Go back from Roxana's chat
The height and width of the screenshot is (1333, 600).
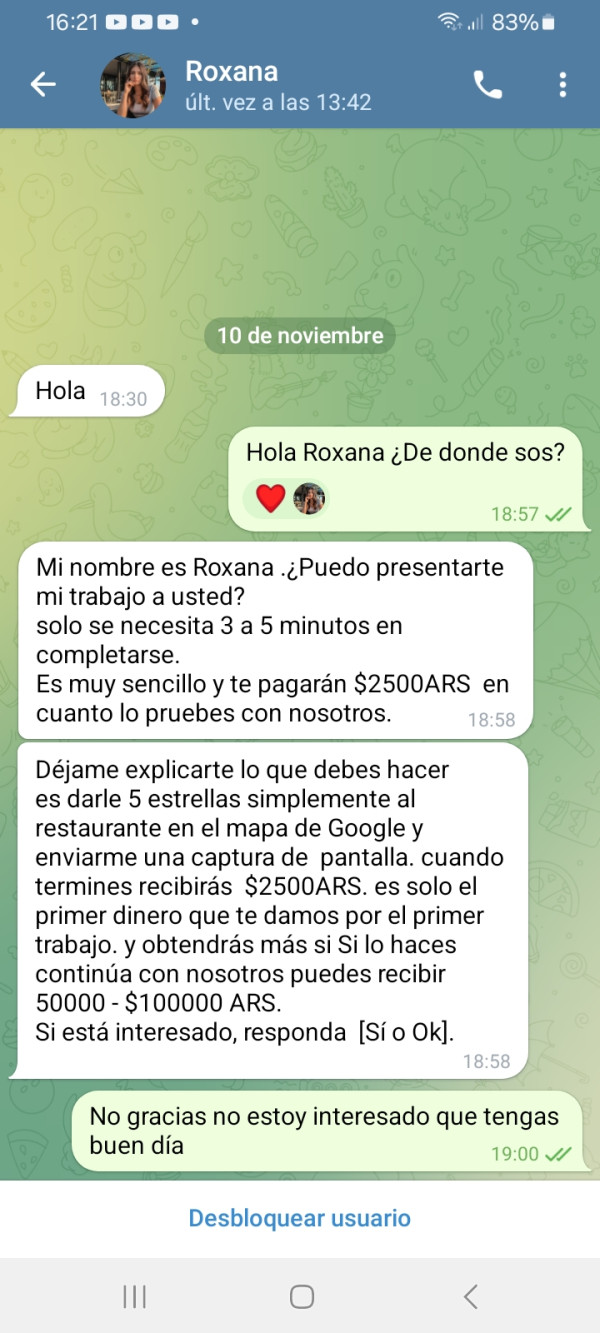coord(43,85)
